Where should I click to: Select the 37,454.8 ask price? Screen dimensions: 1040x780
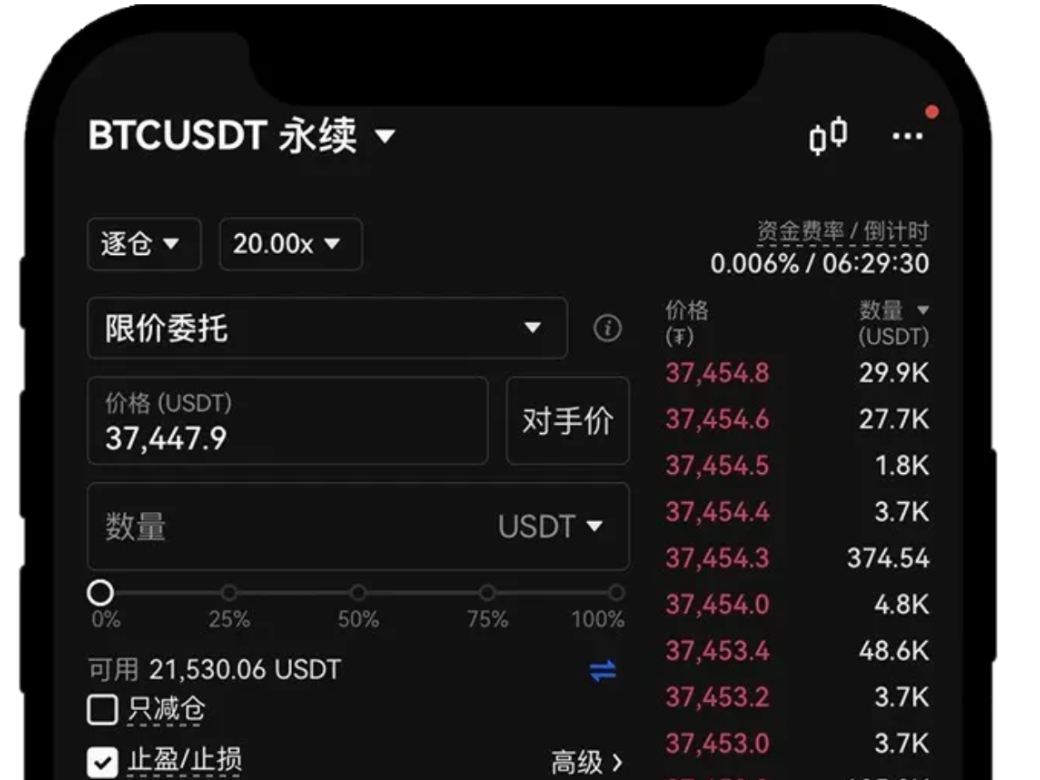click(717, 374)
